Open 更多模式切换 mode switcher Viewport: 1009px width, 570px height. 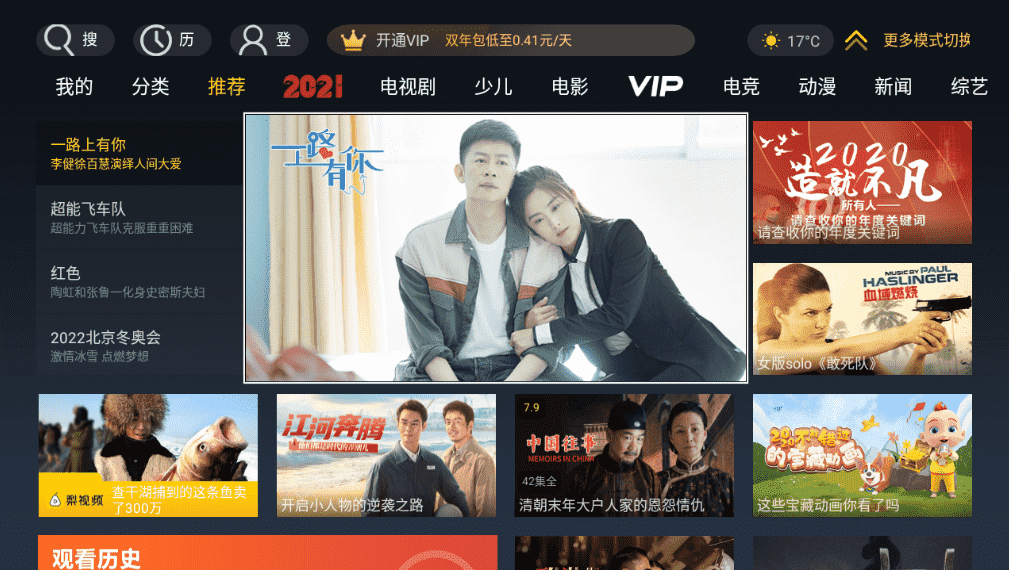pyautogui.click(x=908, y=41)
